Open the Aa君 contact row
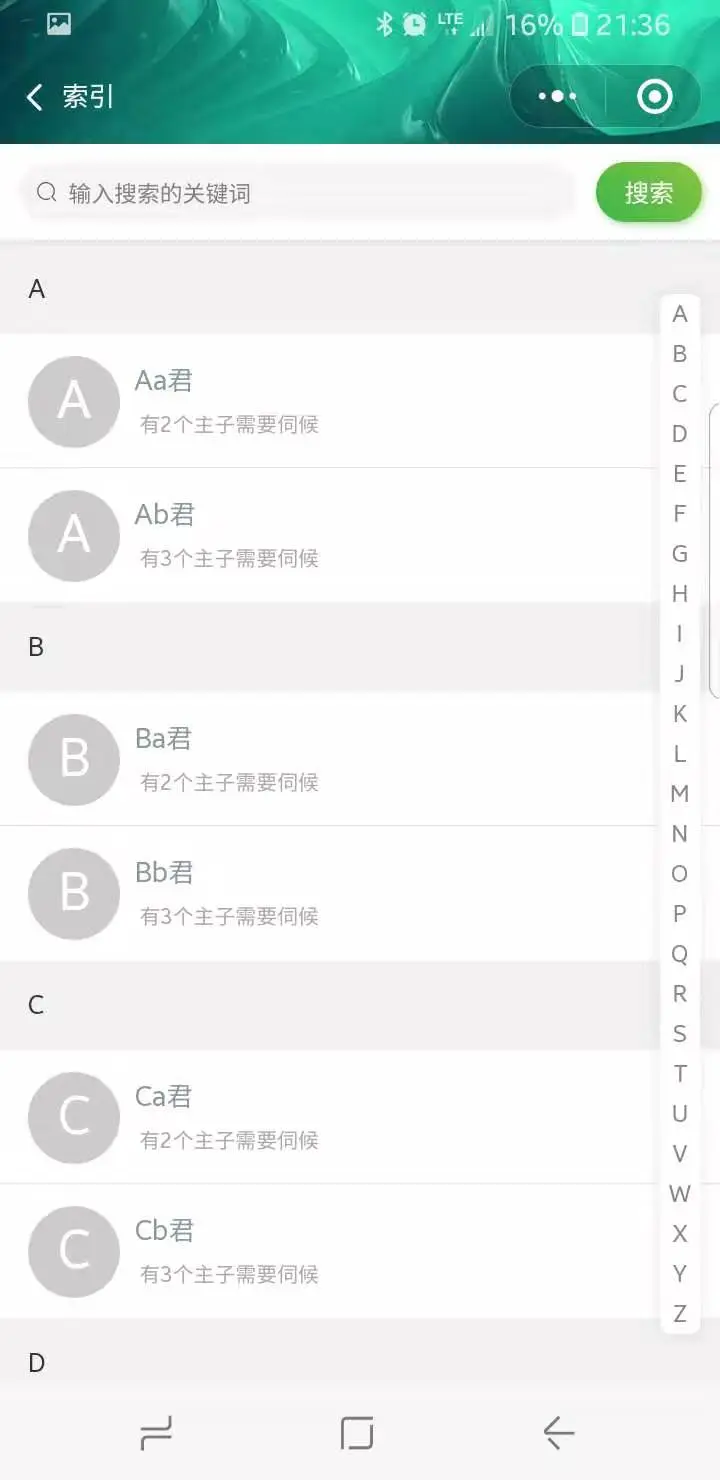Viewport: 720px width, 1480px height. tap(330, 401)
